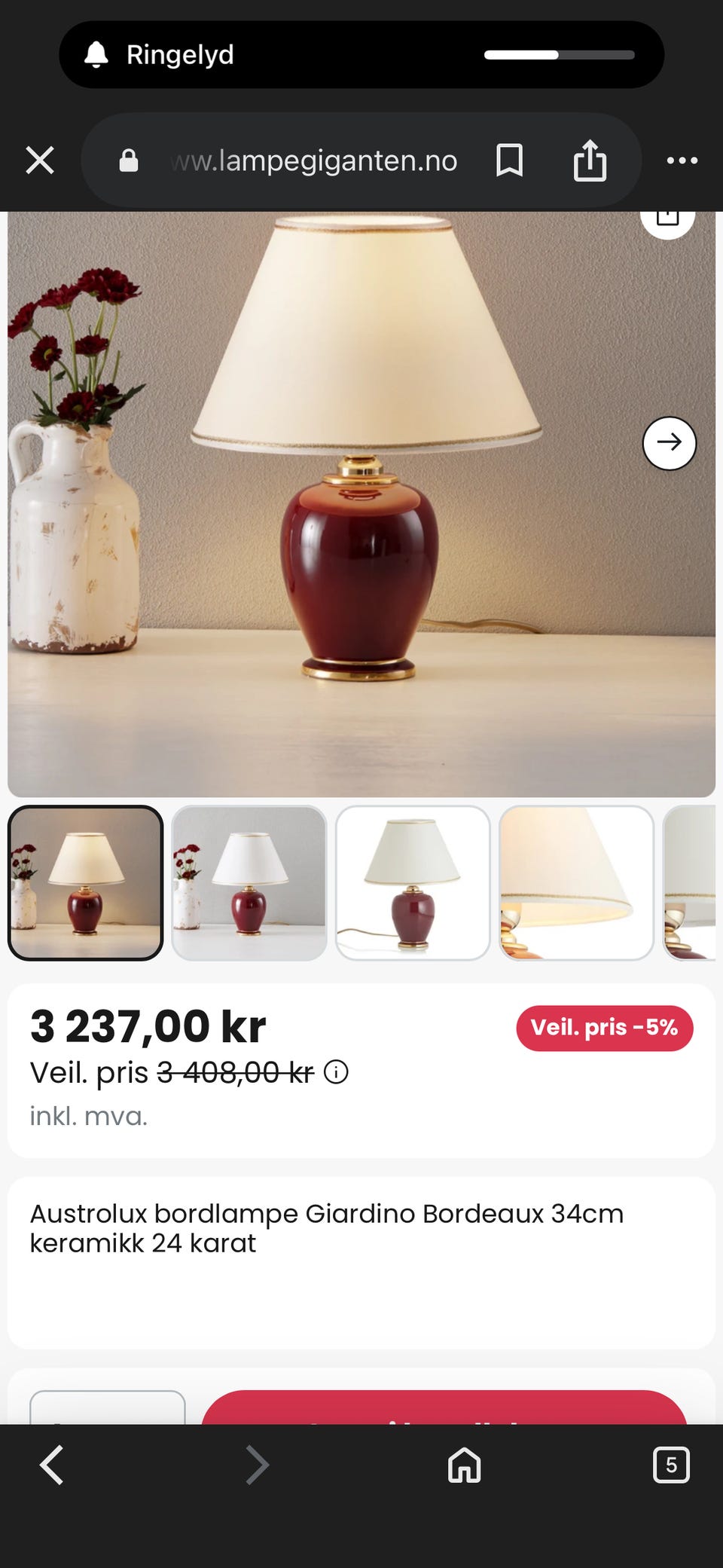Navigate back using the left chevron
Viewport: 723px width, 1568px height.
(51, 1465)
